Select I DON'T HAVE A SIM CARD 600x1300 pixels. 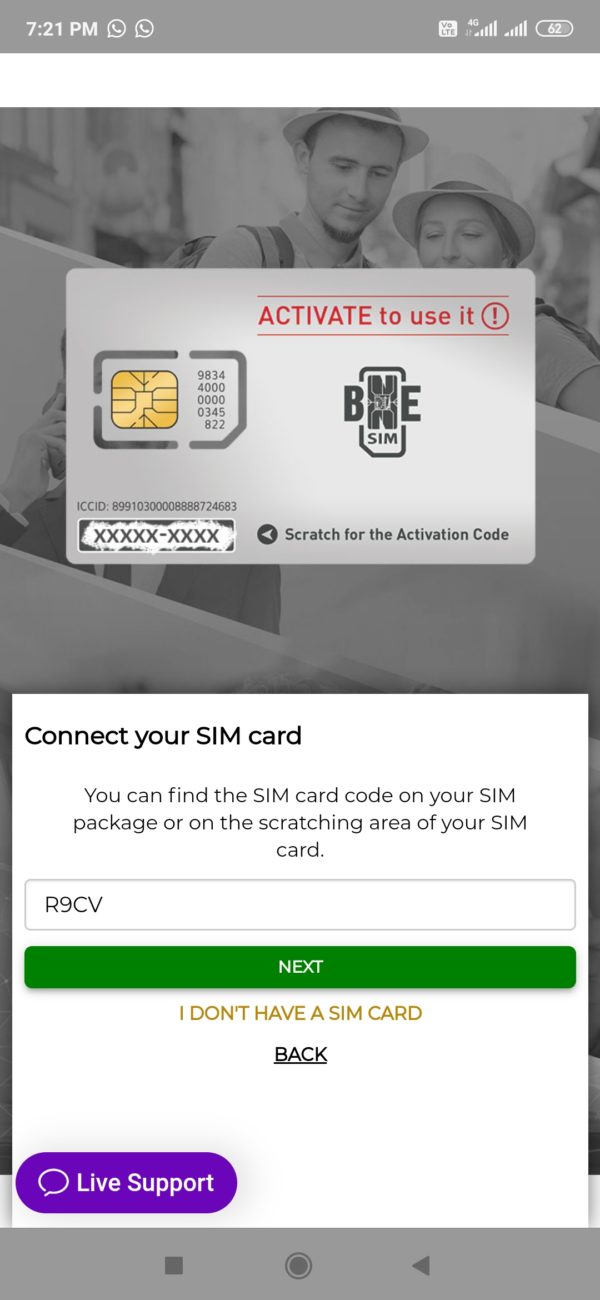[x=300, y=1013]
